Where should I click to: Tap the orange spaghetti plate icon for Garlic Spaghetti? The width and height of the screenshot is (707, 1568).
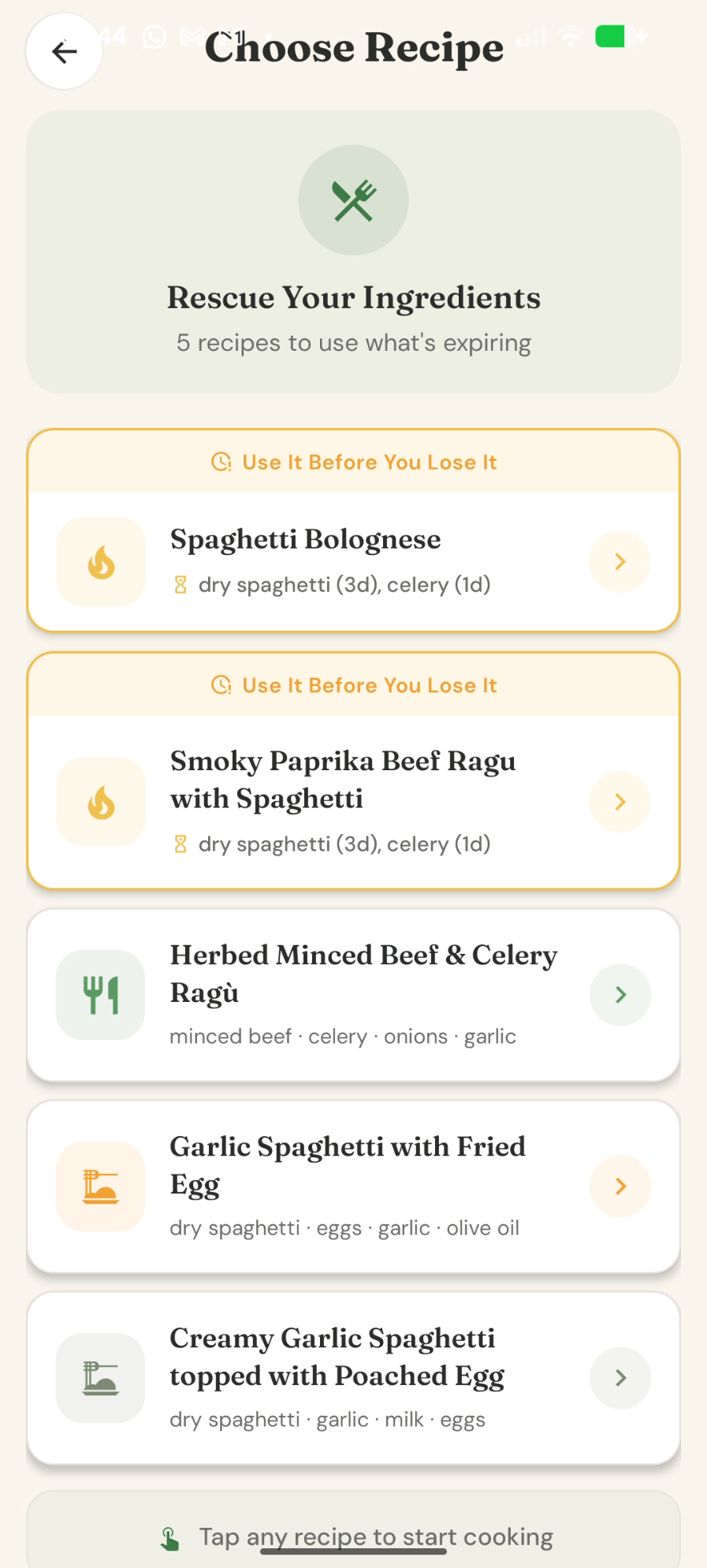(x=100, y=1186)
